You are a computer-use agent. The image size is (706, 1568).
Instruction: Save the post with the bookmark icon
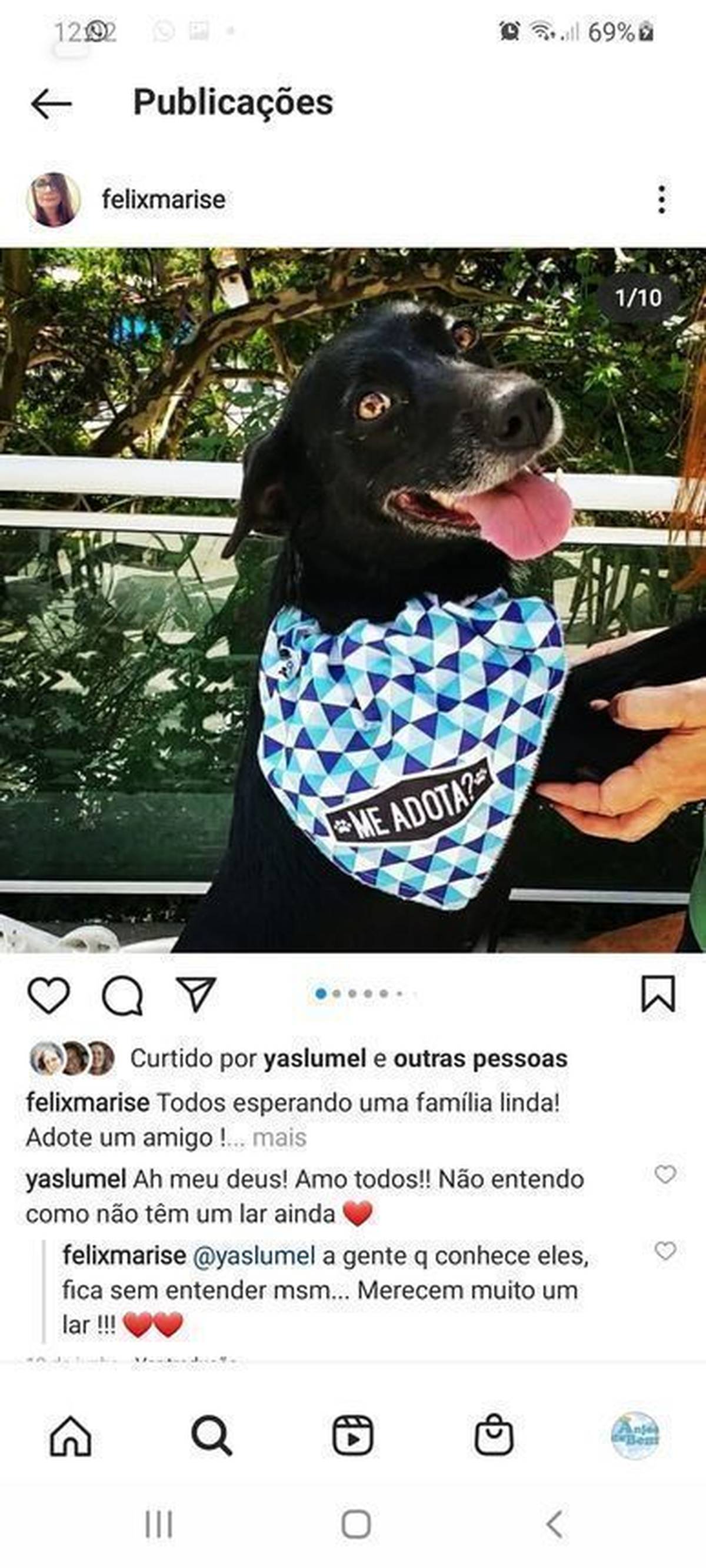click(x=658, y=994)
